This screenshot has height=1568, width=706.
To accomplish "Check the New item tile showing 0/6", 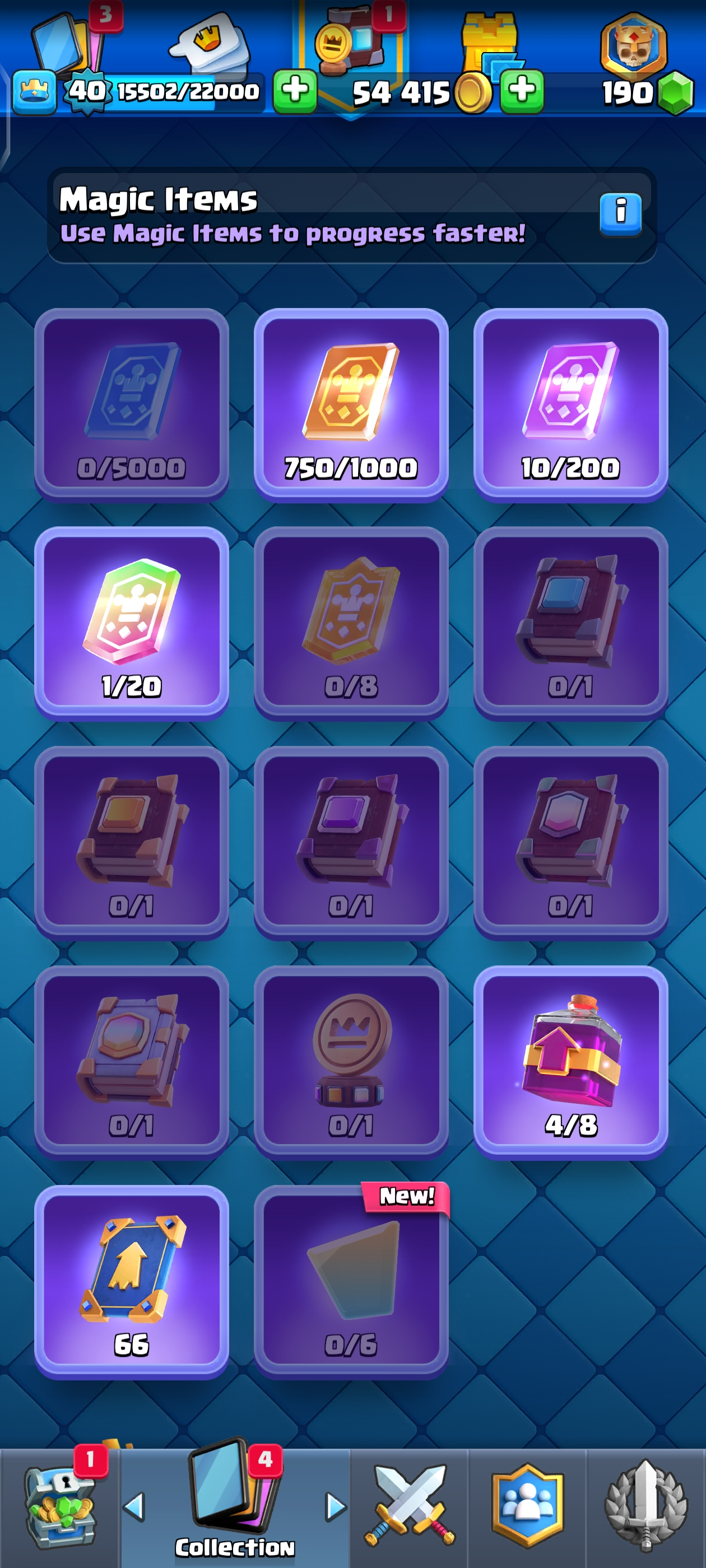I will [351, 1281].
